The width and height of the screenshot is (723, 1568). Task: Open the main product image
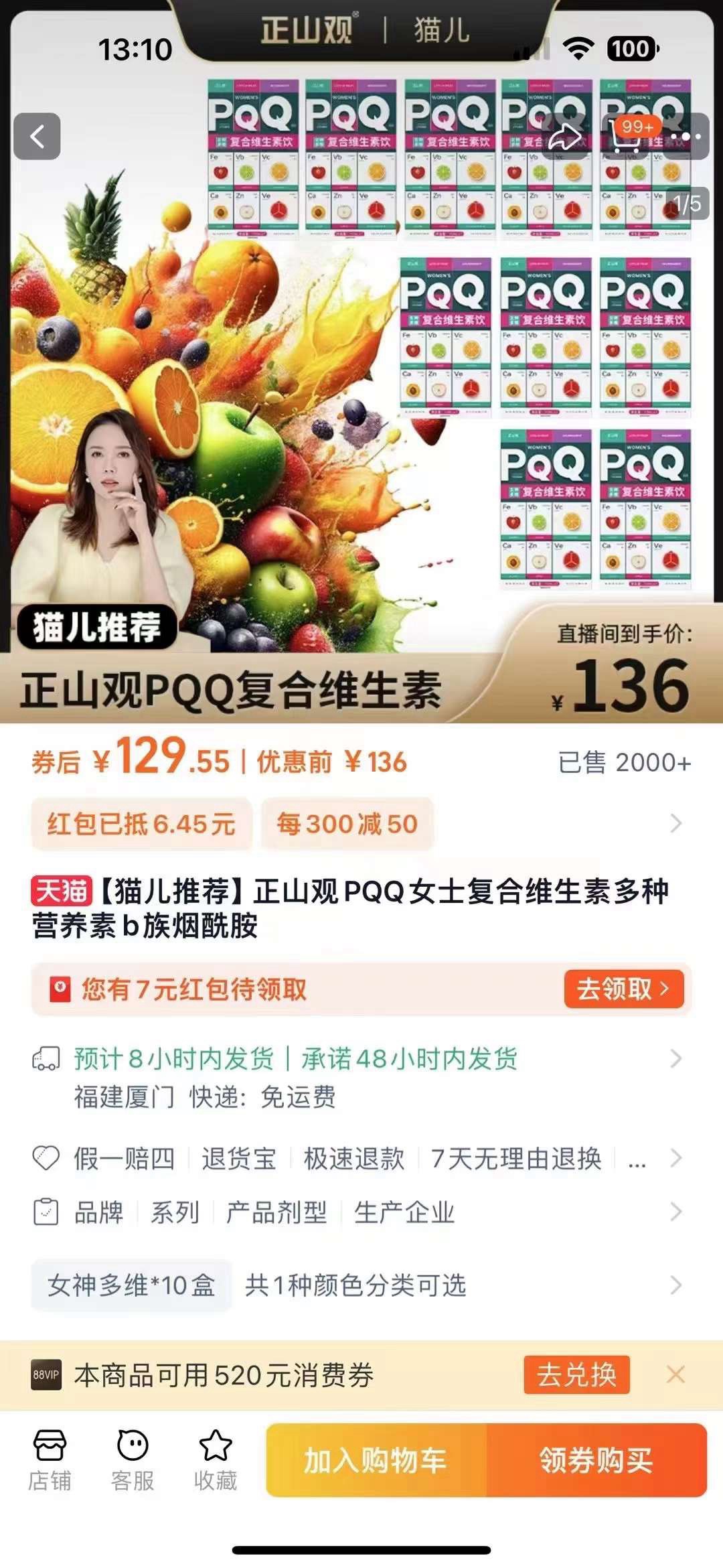361,402
